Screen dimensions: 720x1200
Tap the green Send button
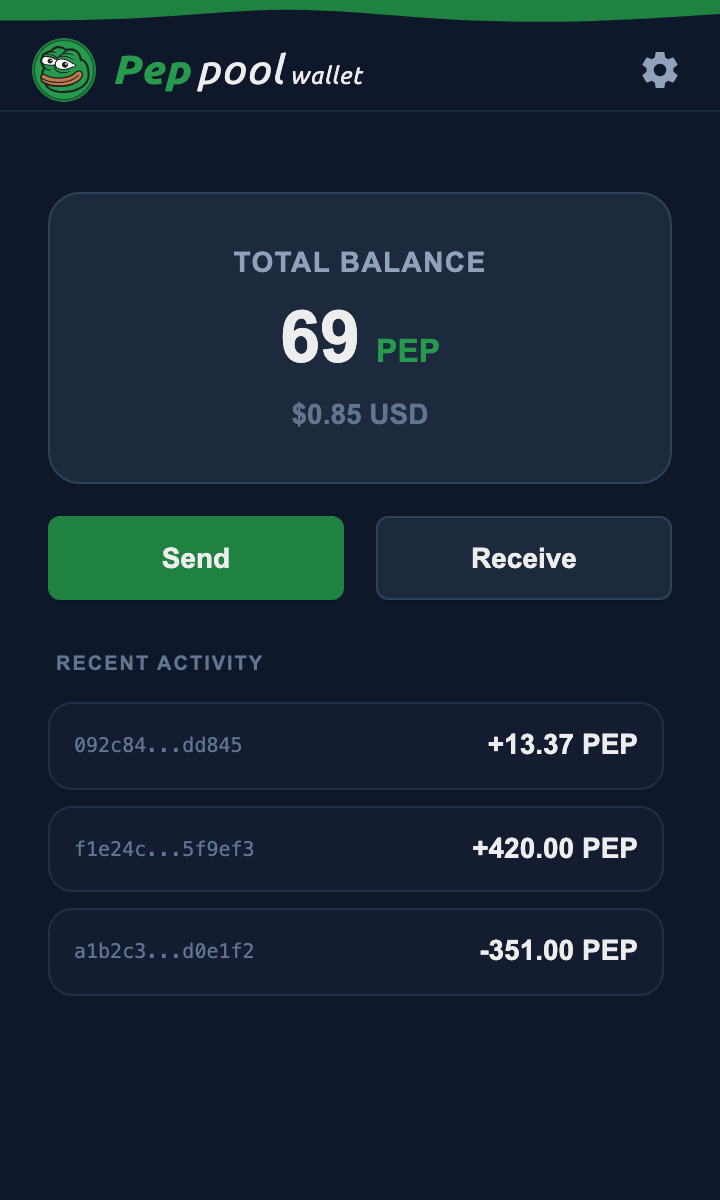196,558
